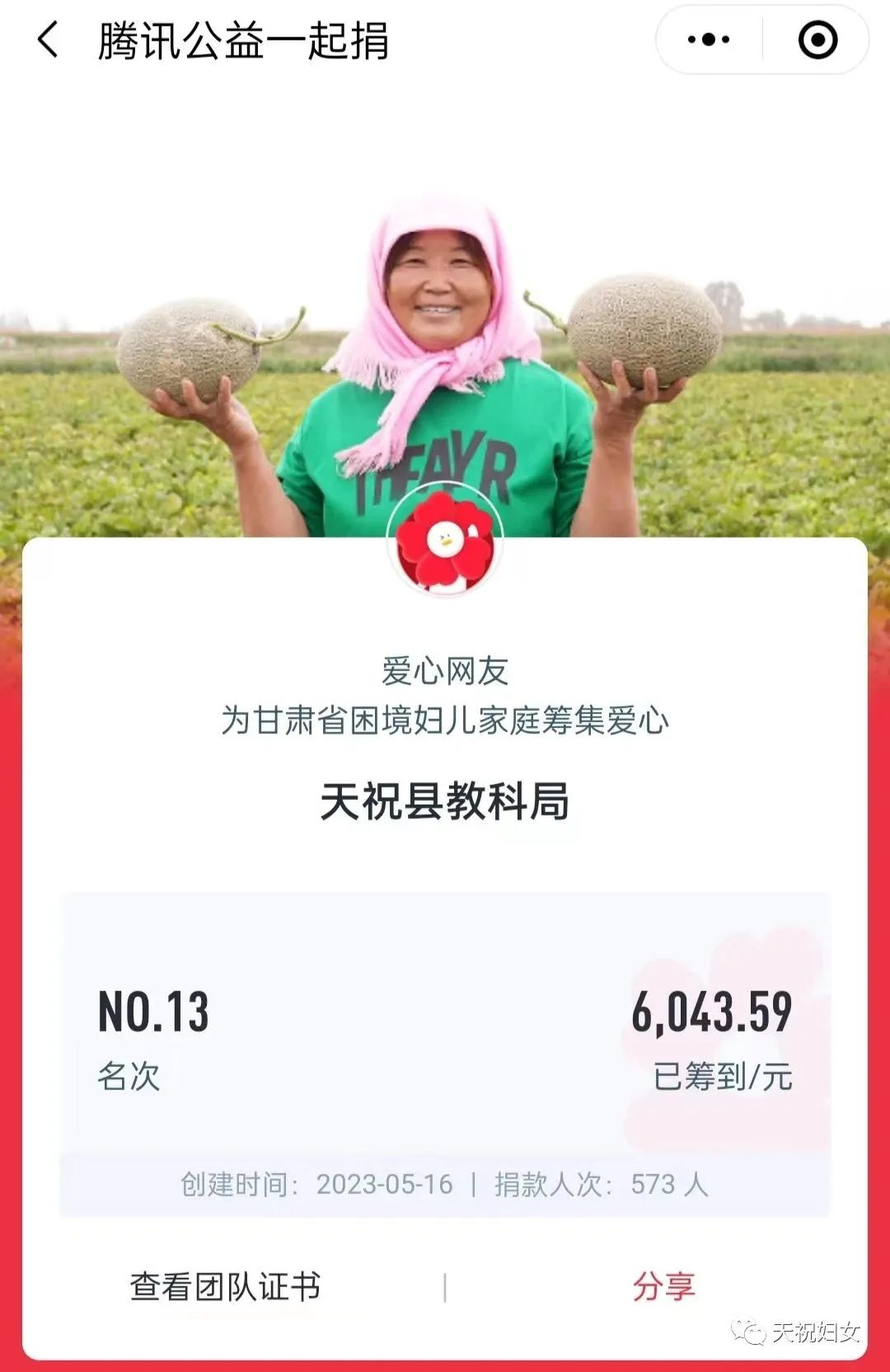Go back from 腾讯公益一起捐 page
The height and width of the screenshot is (1372, 890).
pos(49,40)
